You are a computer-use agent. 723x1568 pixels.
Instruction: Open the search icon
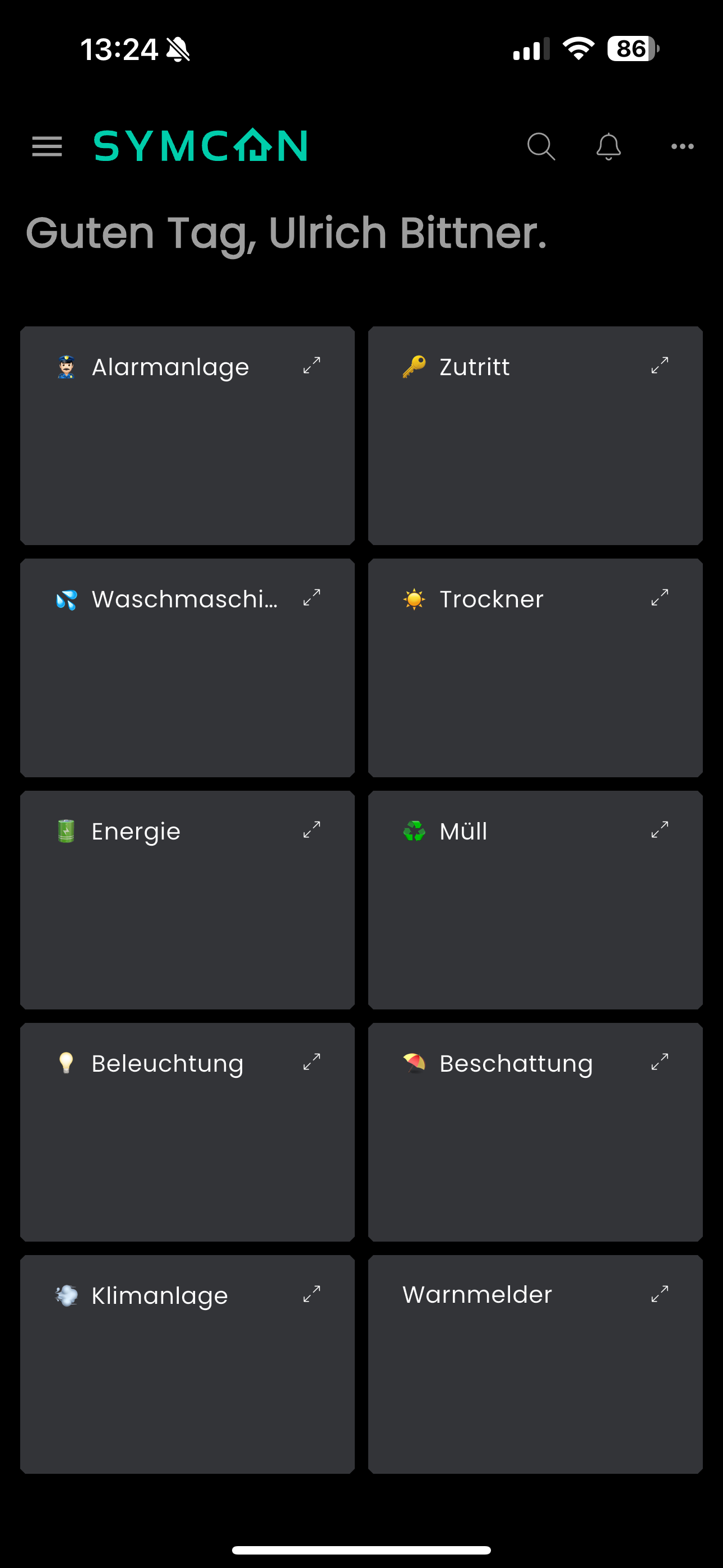point(540,147)
